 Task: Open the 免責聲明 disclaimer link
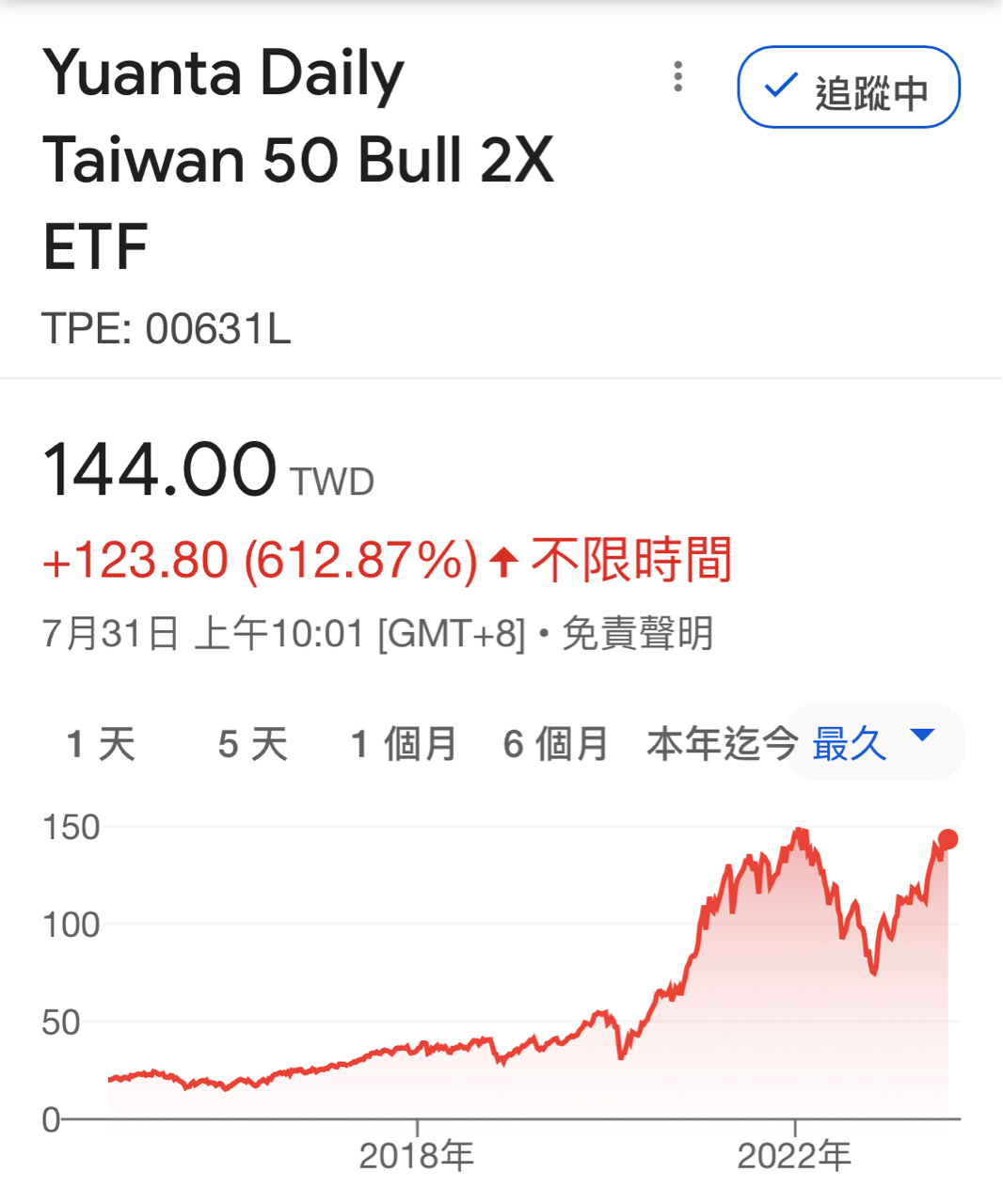click(x=638, y=634)
